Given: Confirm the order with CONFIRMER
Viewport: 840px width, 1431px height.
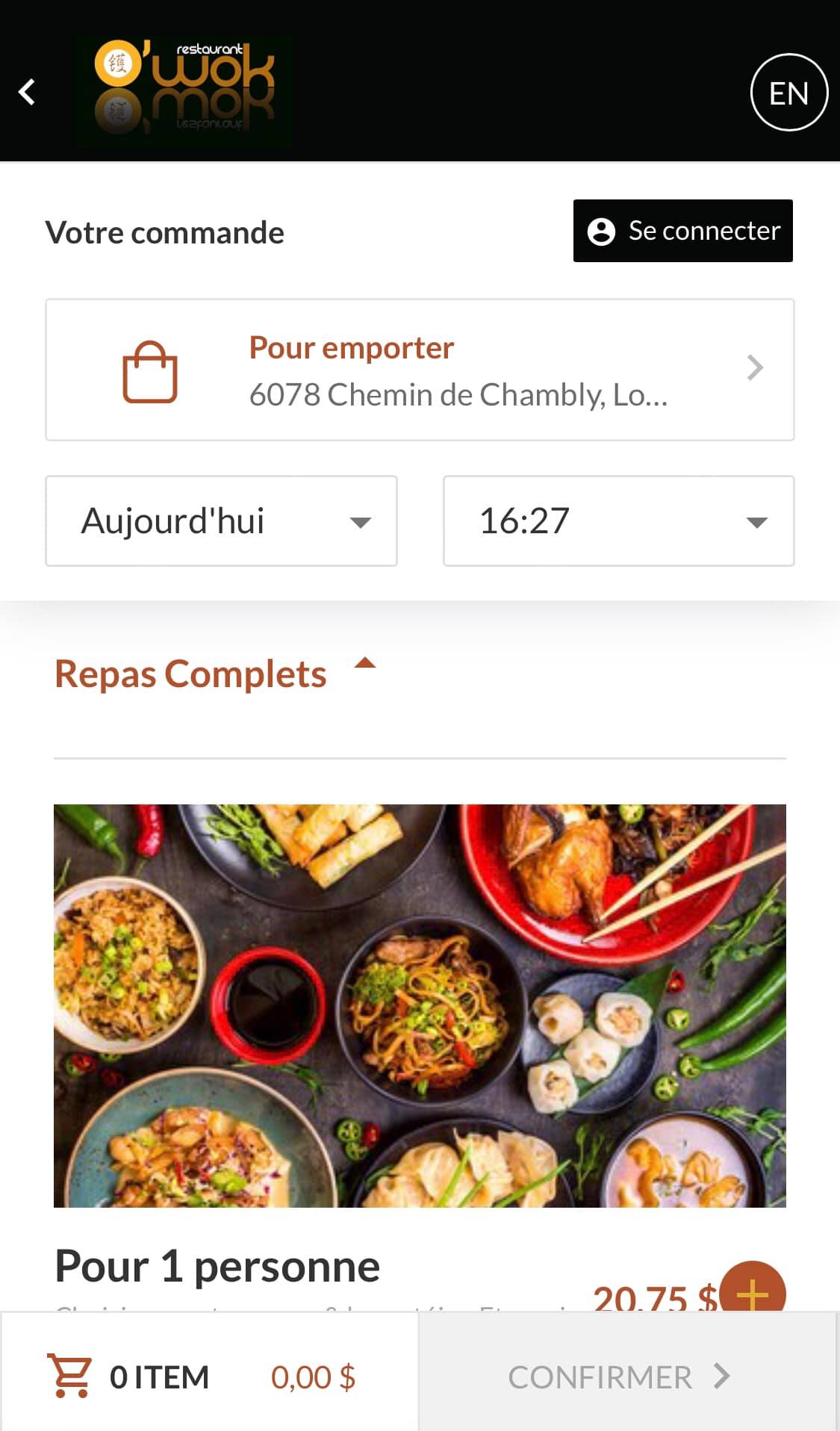Looking at the screenshot, I should pos(618,1377).
